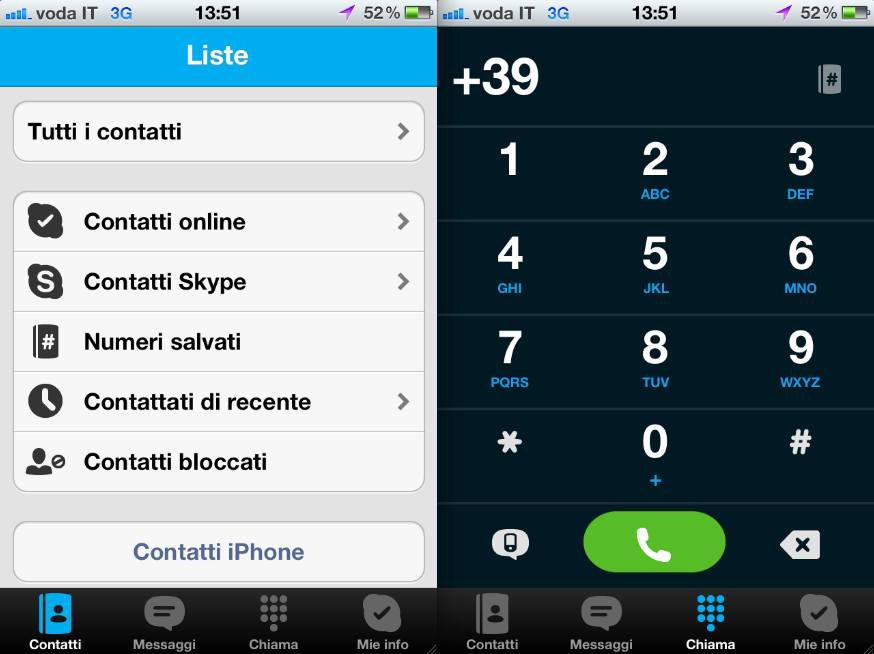This screenshot has width=874, height=654.
Task: Enter 0 plus key on dial pad
Action: click(x=655, y=452)
